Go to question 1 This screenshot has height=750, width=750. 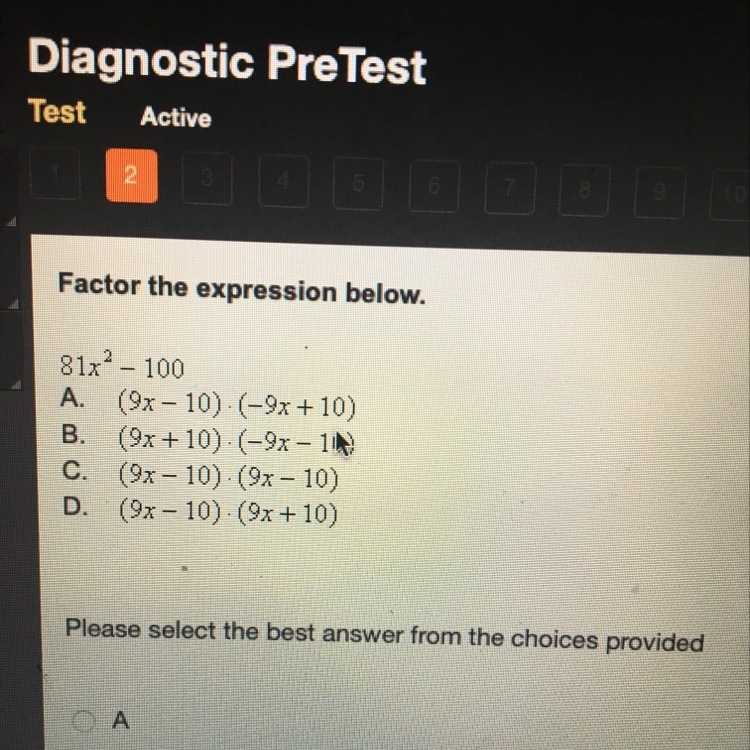55,173
